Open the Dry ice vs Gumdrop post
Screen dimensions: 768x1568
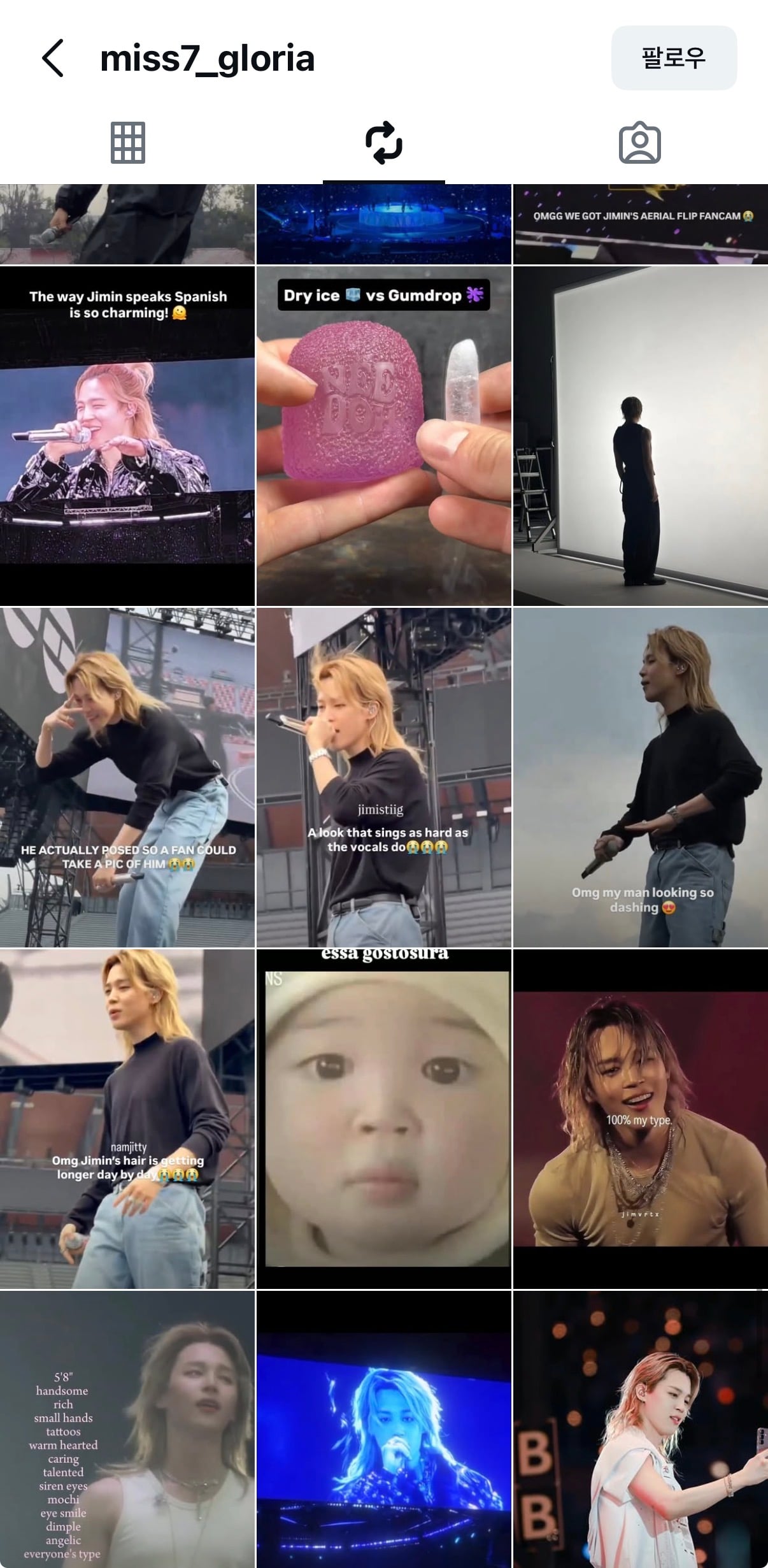coord(384,436)
